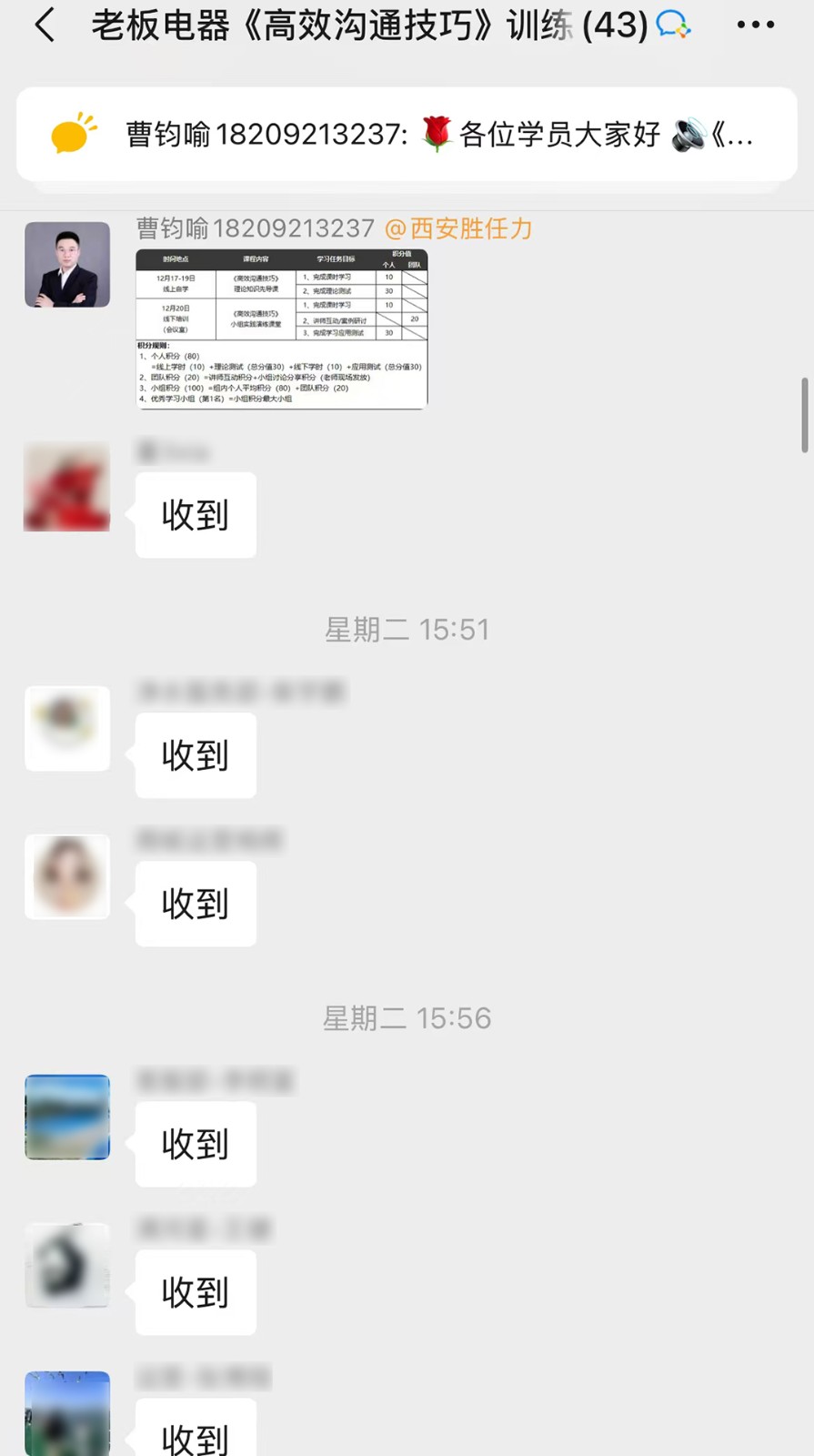Go back from the group chat

pos(45,25)
